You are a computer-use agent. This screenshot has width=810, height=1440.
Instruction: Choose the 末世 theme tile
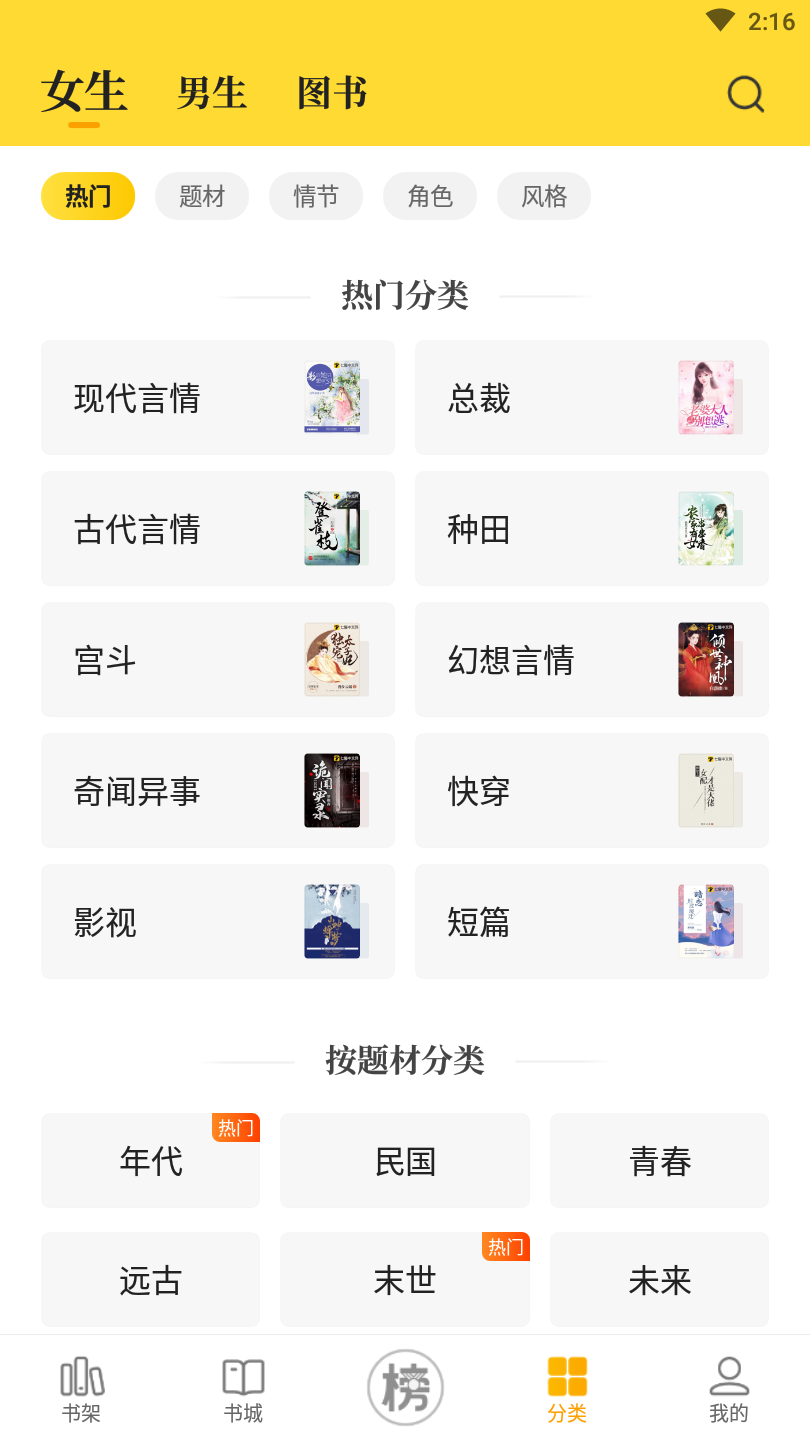click(x=405, y=1280)
